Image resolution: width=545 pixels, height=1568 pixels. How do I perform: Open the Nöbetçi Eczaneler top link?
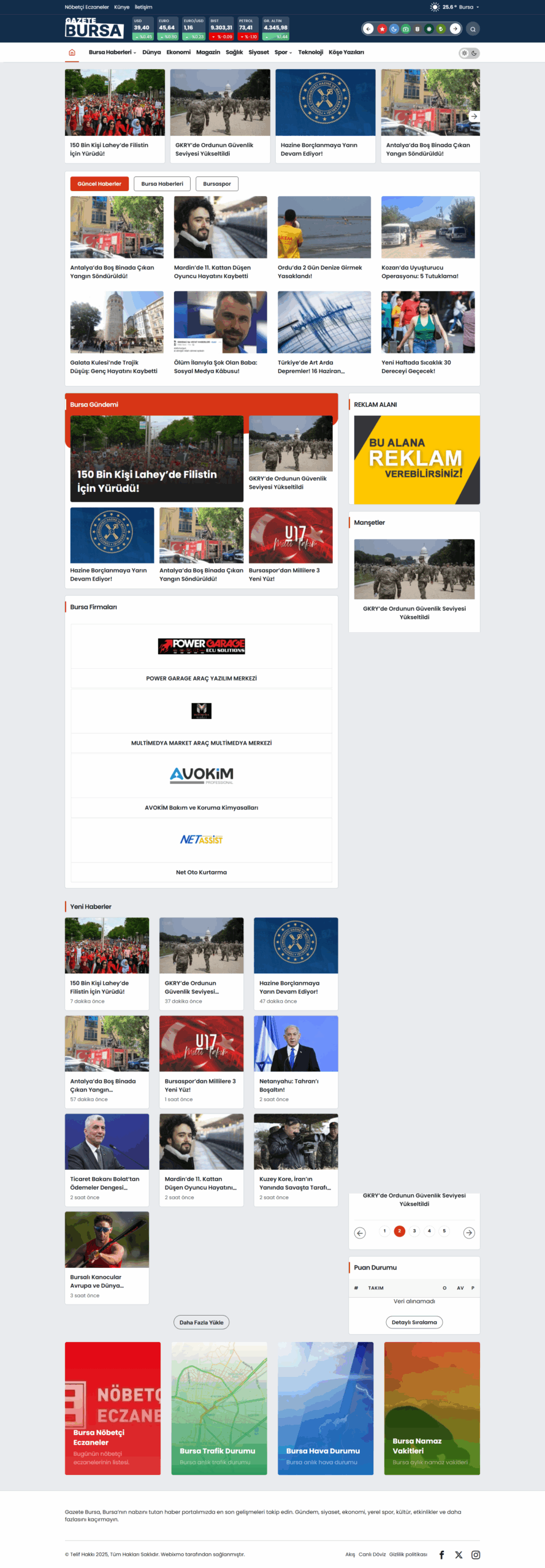pos(86,7)
